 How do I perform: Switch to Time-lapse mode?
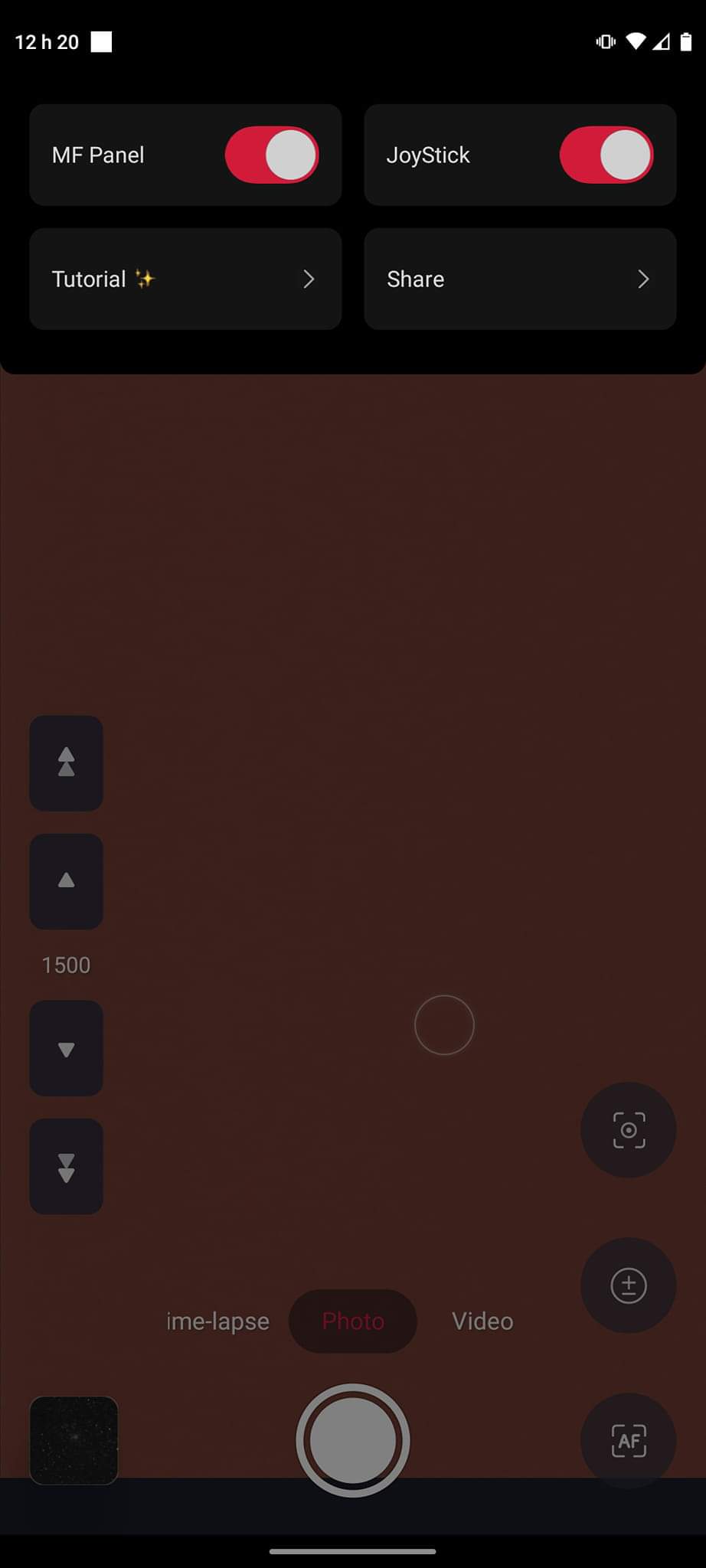[218, 1321]
